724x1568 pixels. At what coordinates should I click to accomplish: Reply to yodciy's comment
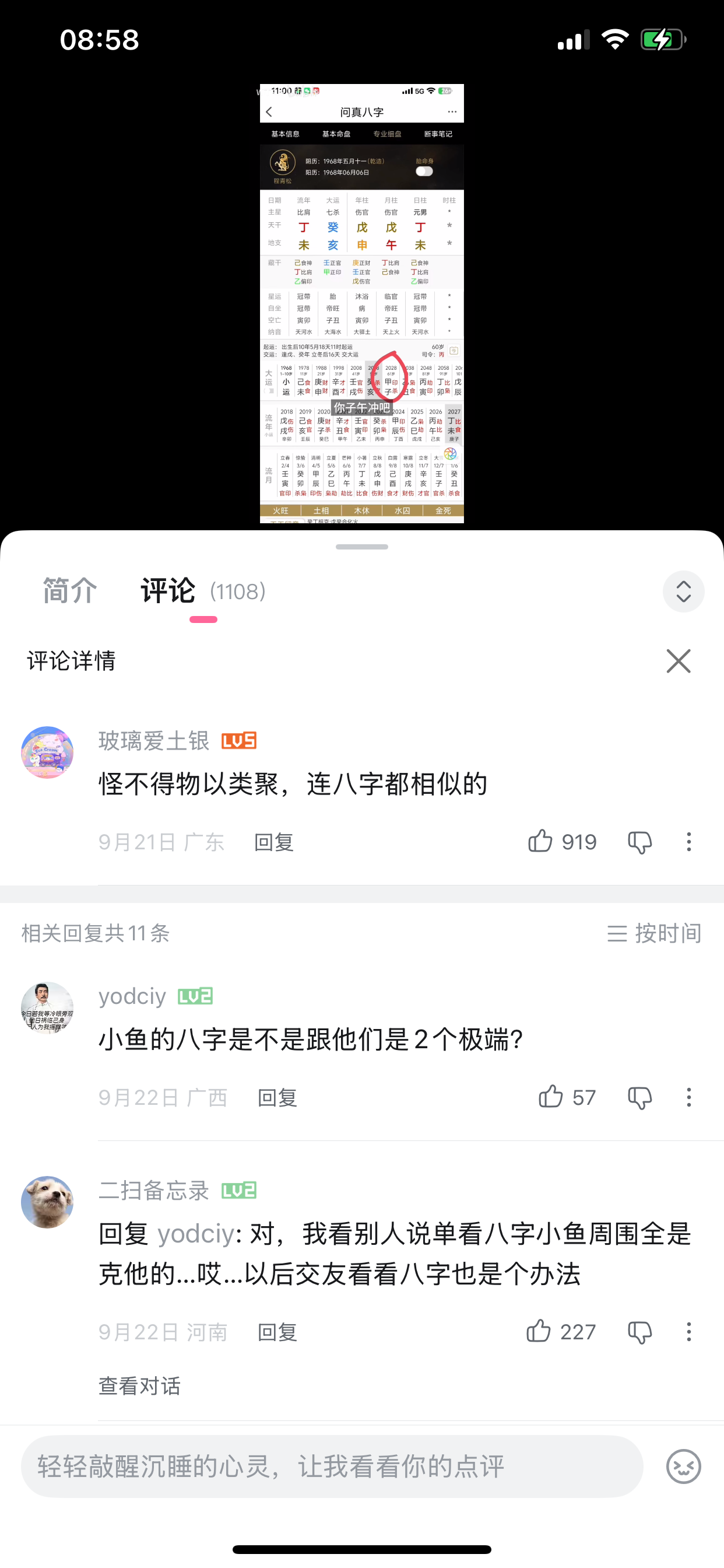(x=277, y=1098)
